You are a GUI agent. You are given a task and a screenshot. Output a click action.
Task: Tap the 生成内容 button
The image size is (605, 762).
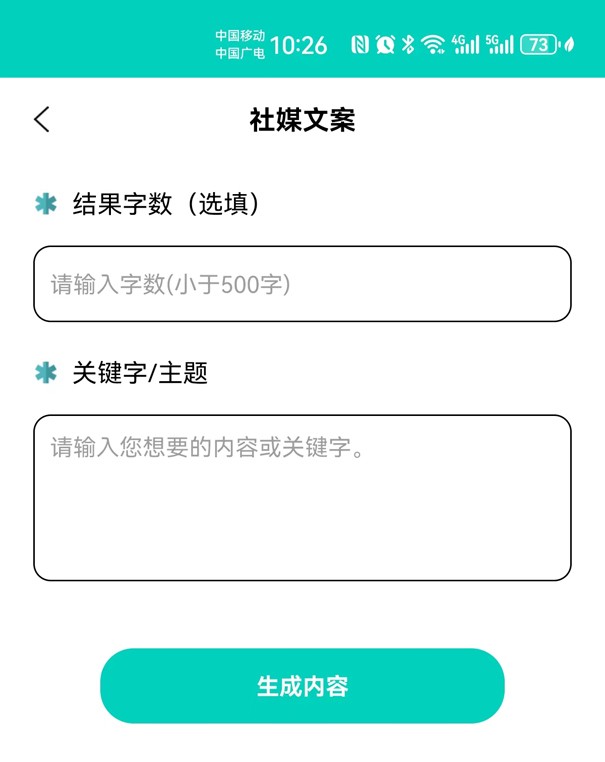302,686
